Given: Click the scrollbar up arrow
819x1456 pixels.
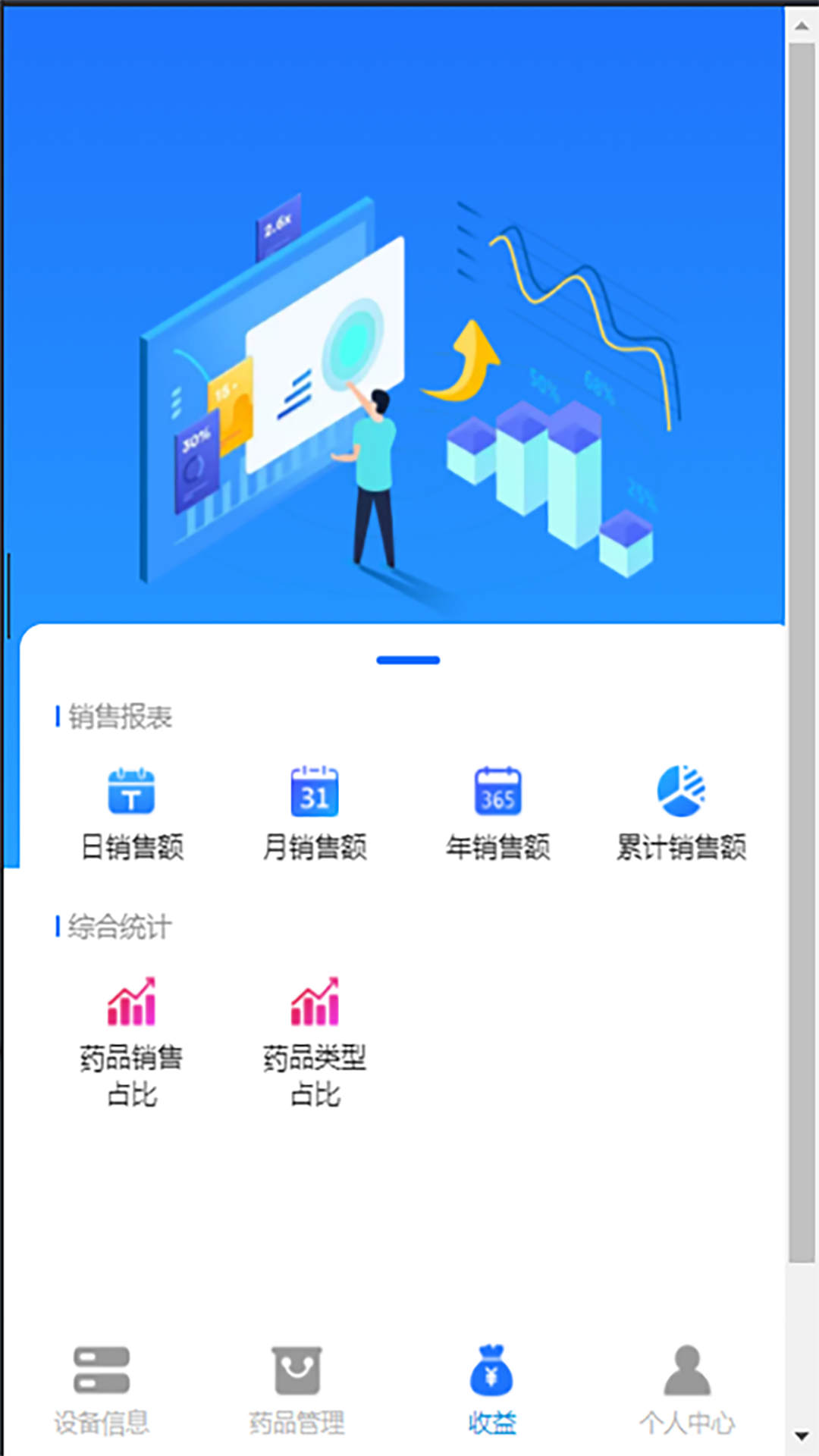Looking at the screenshot, I should pos(801,25).
